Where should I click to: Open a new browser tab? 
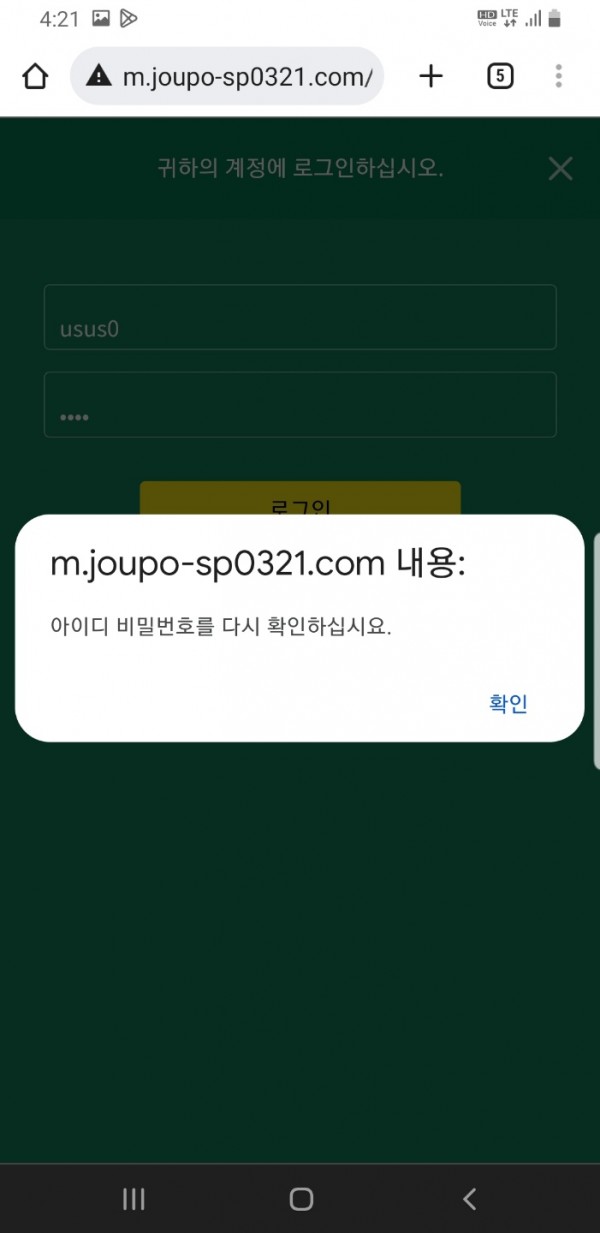(x=430, y=76)
